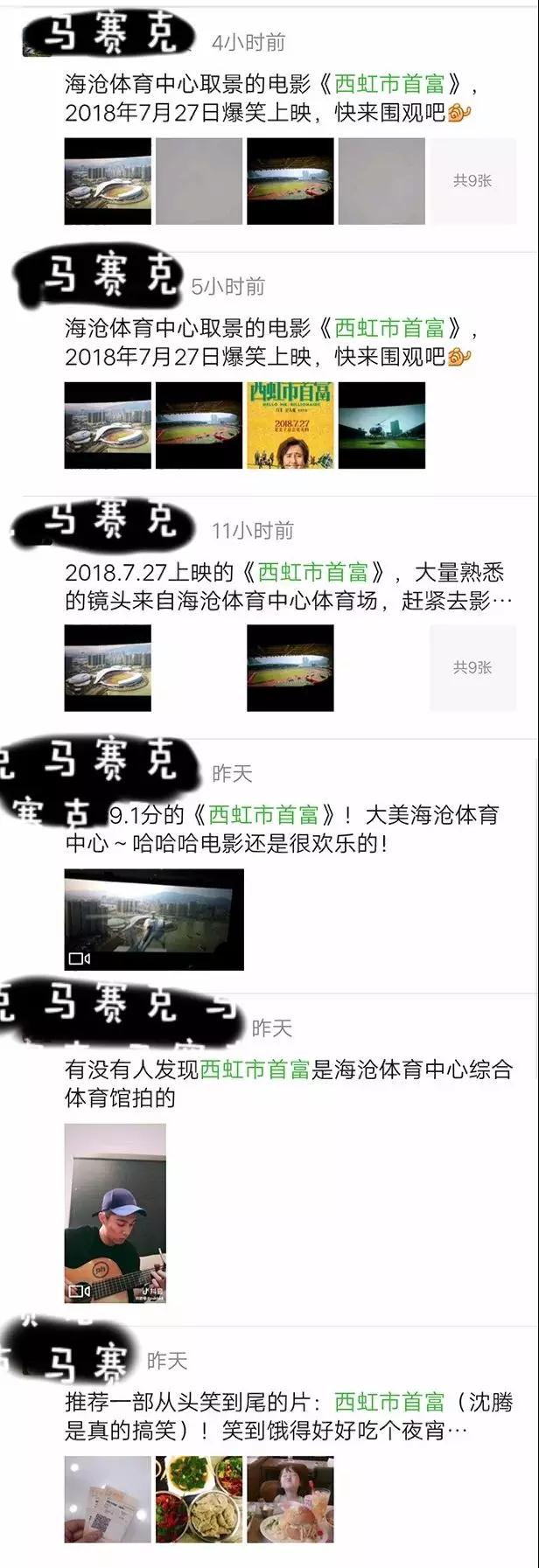Tap the 共9张 tile in the 11小时前 post
539x1568 pixels.
click(472, 667)
